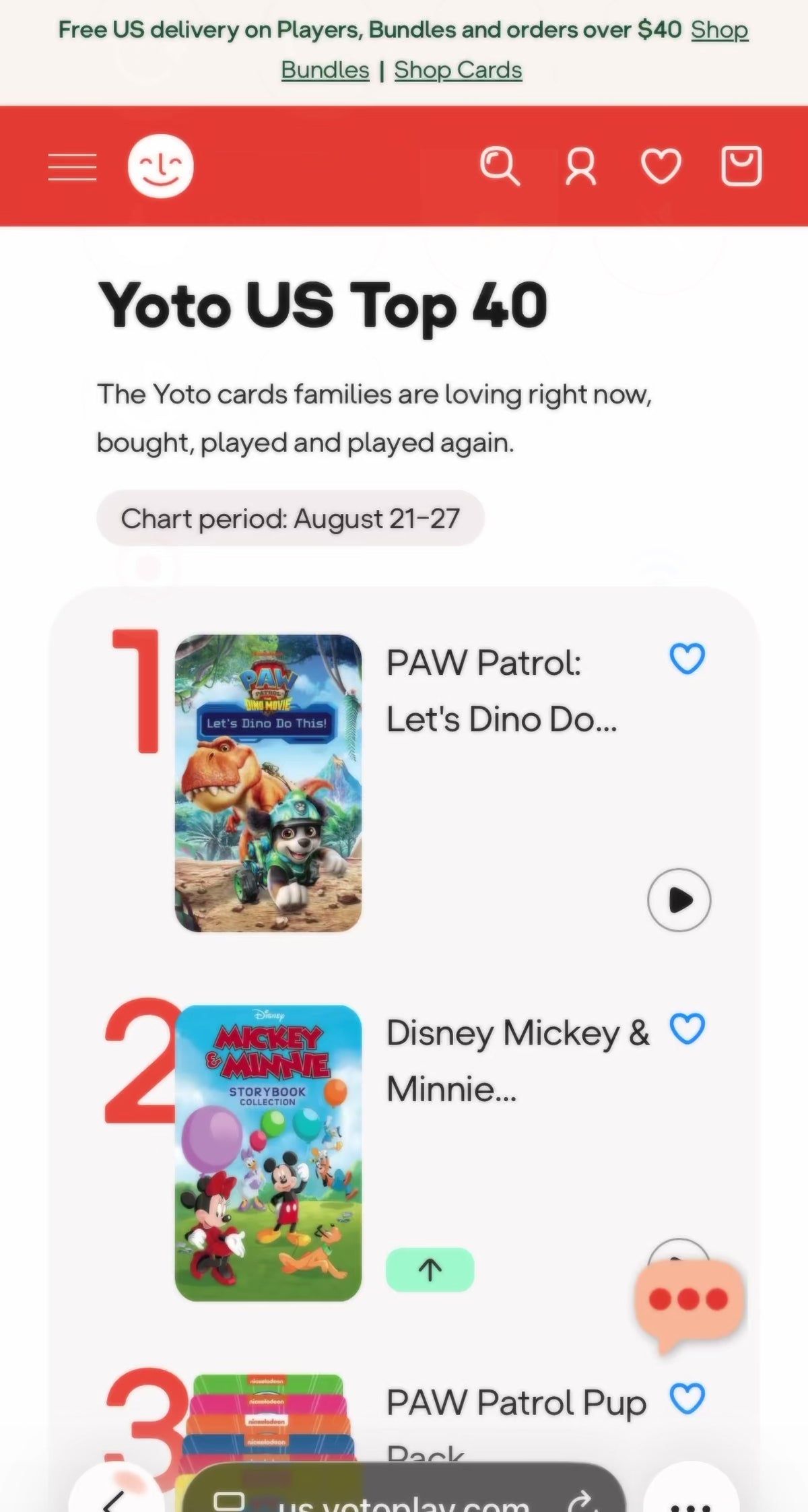Image resolution: width=808 pixels, height=1512 pixels.
Task: Favorite PAW Patrol: Let's Dino Do
Action: click(x=687, y=658)
